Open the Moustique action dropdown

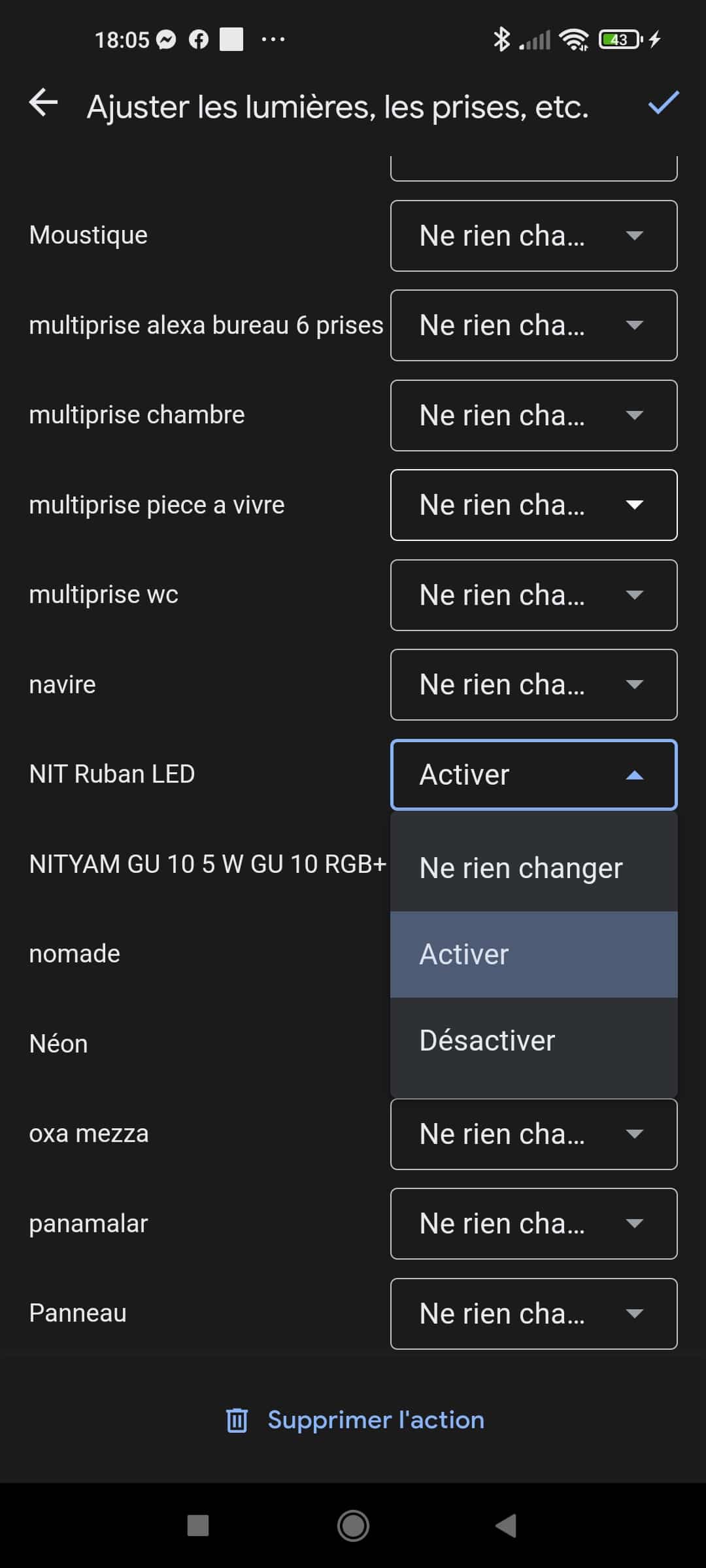pyautogui.click(x=533, y=236)
